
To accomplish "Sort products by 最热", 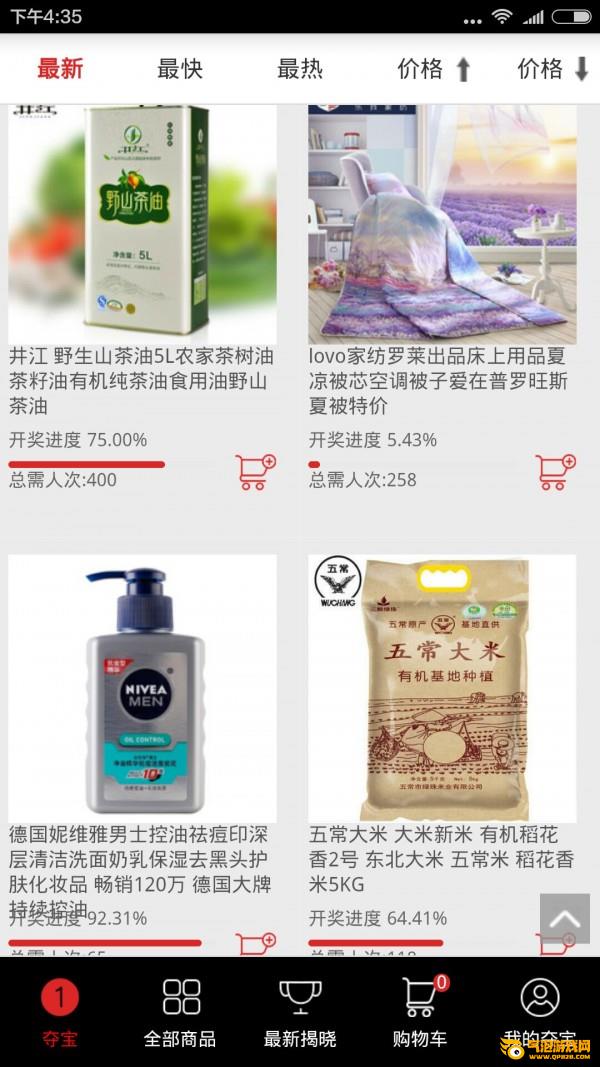I will [x=299, y=69].
